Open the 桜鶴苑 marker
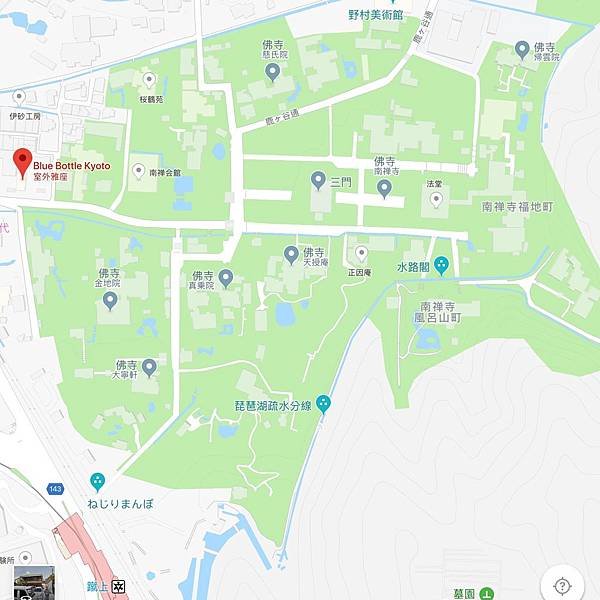Screen dimensions: 600x600 (150, 78)
